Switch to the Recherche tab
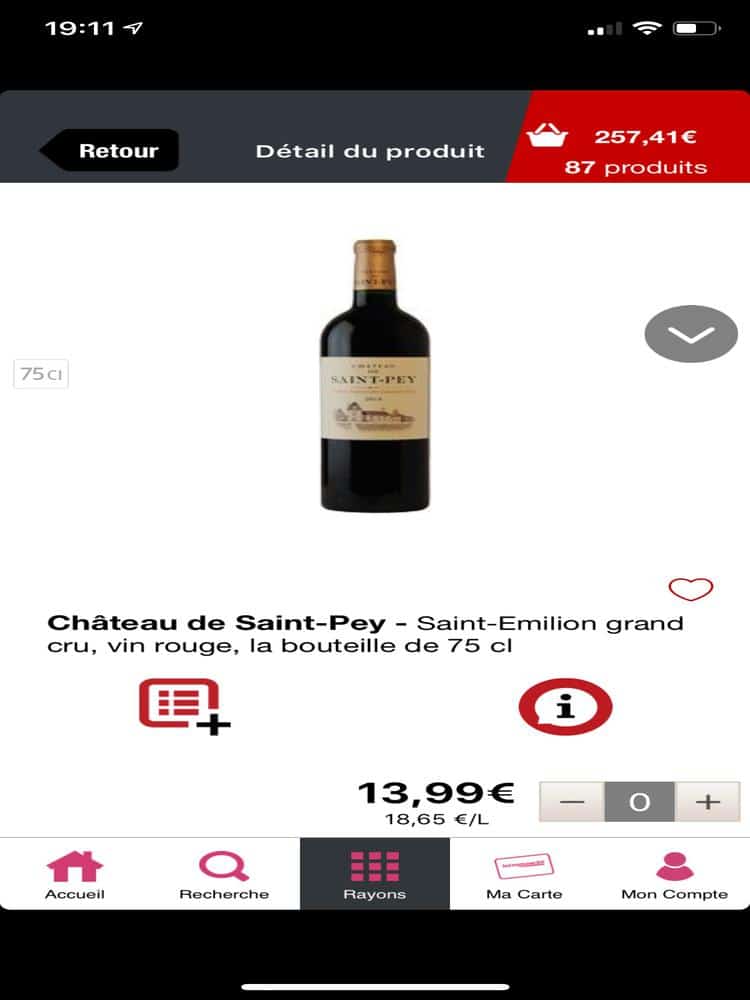 (x=224, y=874)
